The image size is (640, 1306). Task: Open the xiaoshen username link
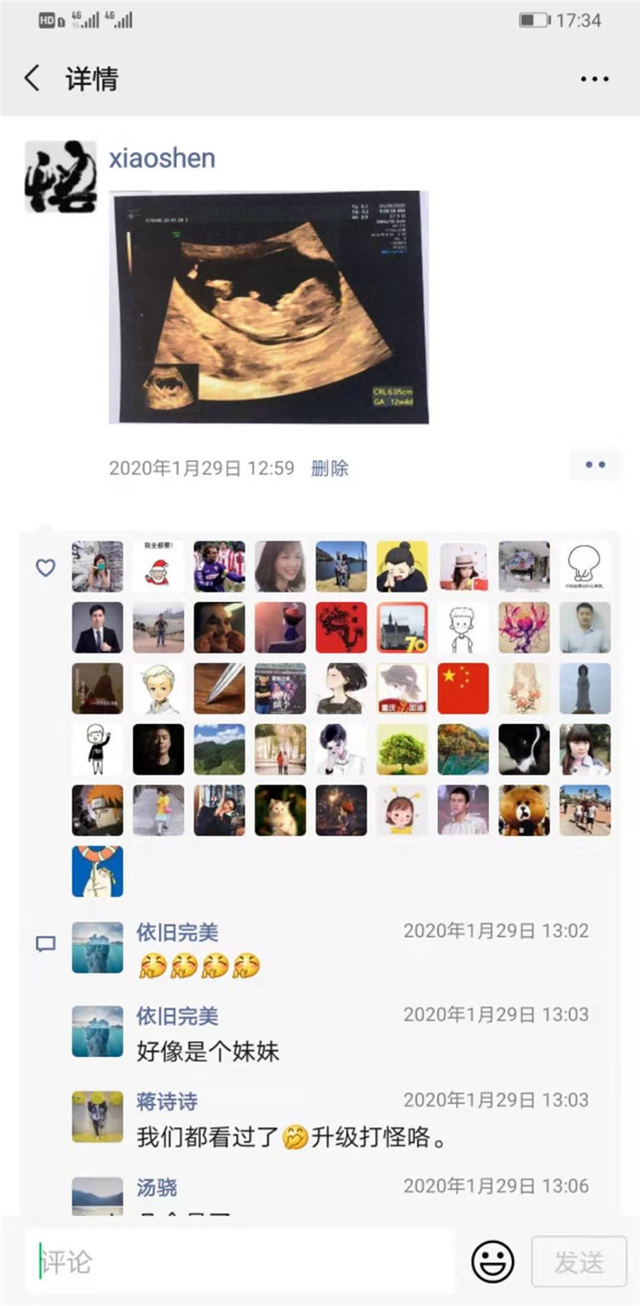coord(162,158)
